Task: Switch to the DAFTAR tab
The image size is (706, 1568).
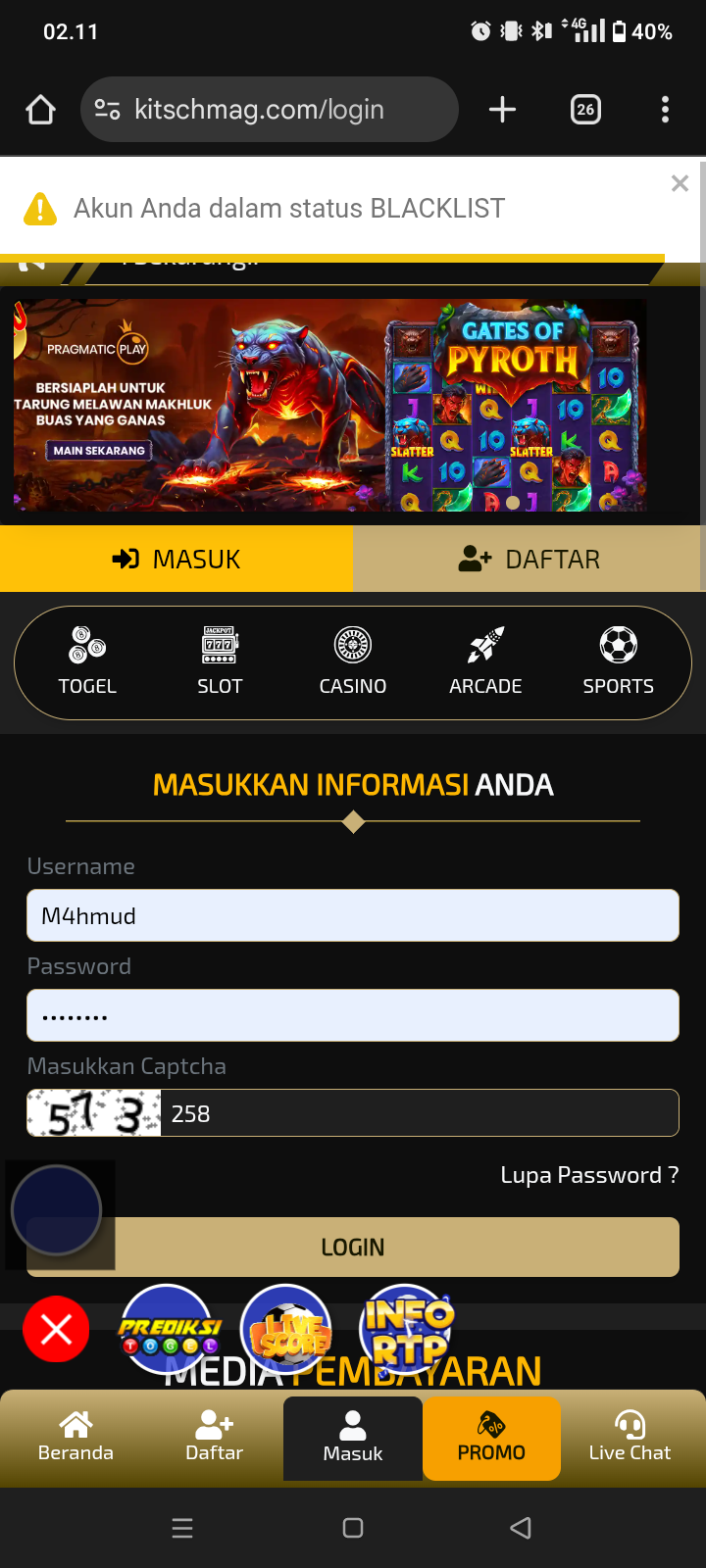Action: 529,560
